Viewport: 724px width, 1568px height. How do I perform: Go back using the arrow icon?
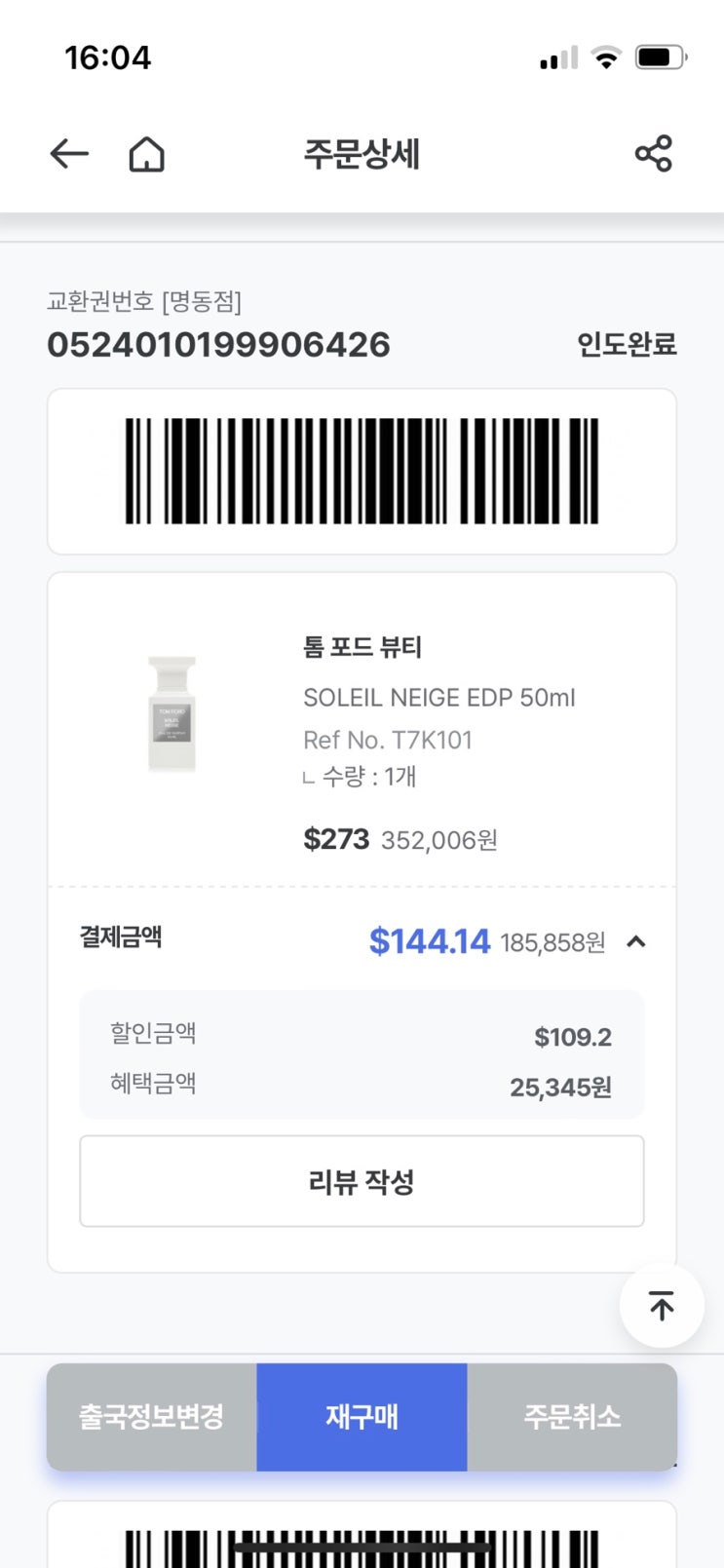pos(69,154)
